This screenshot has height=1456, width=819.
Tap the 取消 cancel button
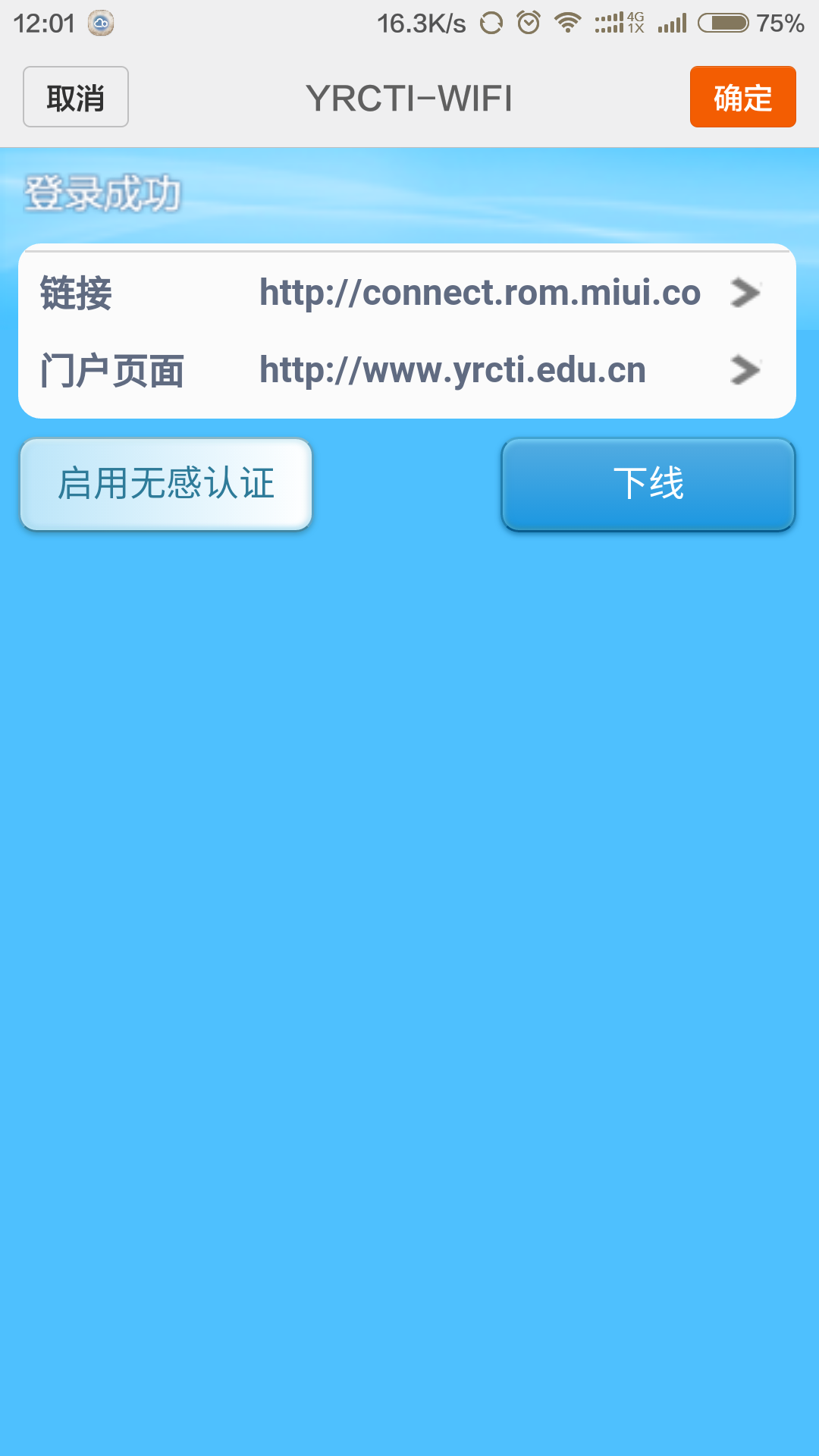75,97
